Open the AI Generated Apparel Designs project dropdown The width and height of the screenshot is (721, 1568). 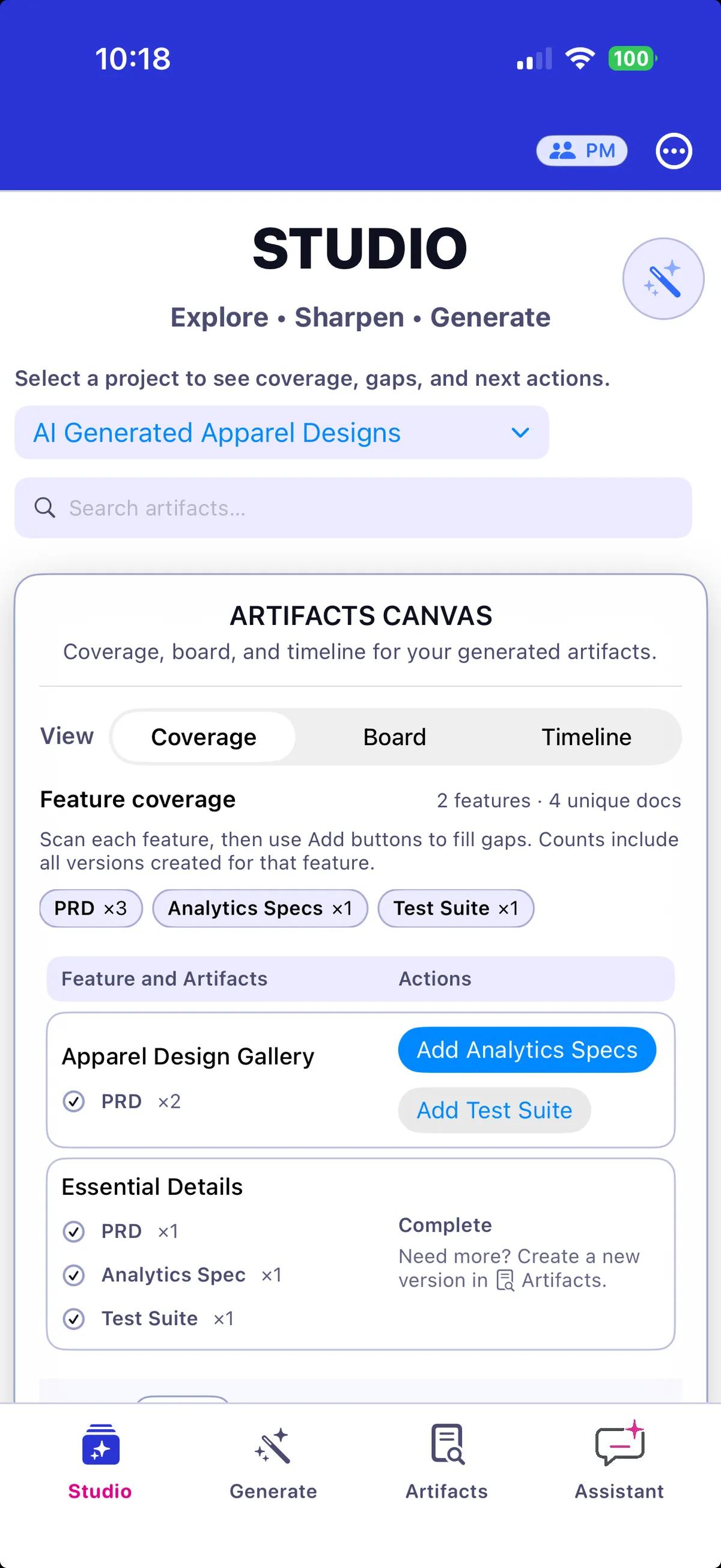click(281, 432)
